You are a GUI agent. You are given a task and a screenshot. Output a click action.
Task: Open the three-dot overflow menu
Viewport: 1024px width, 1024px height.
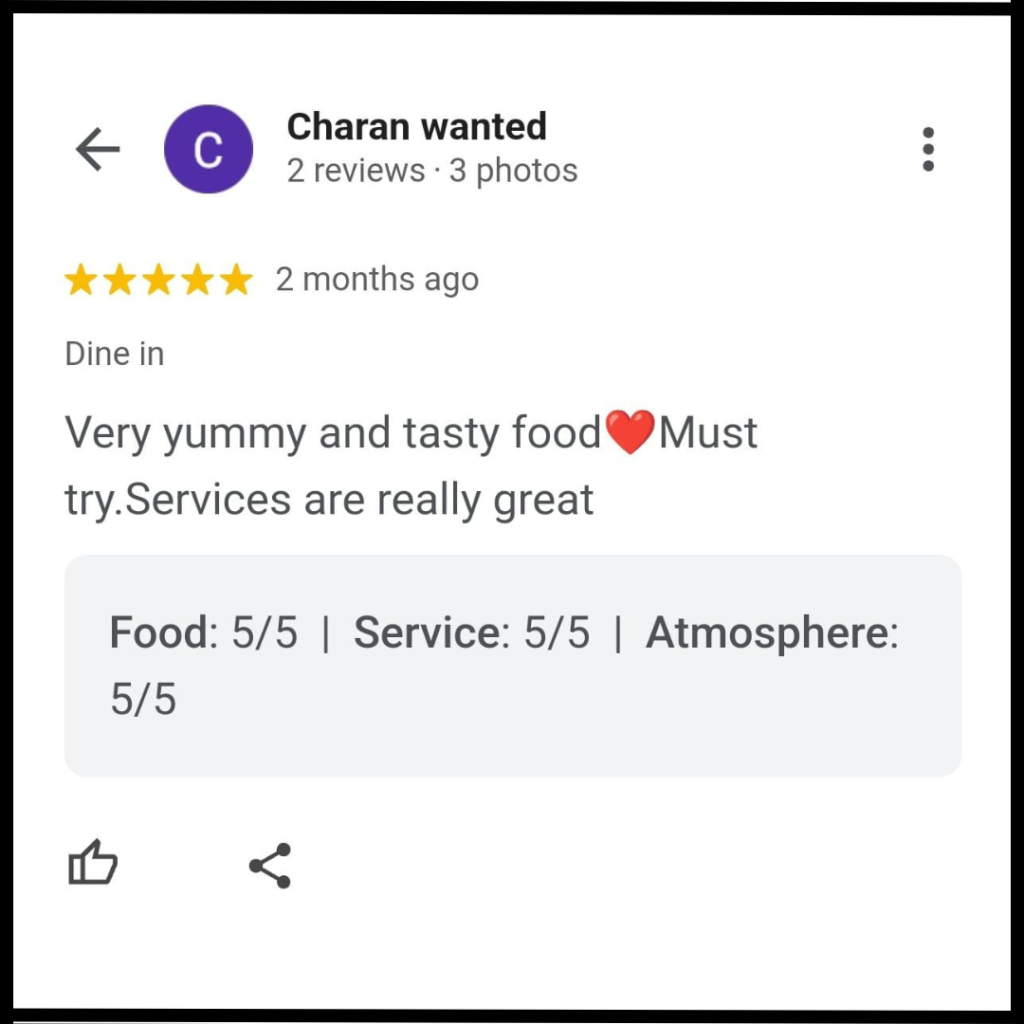(x=928, y=150)
